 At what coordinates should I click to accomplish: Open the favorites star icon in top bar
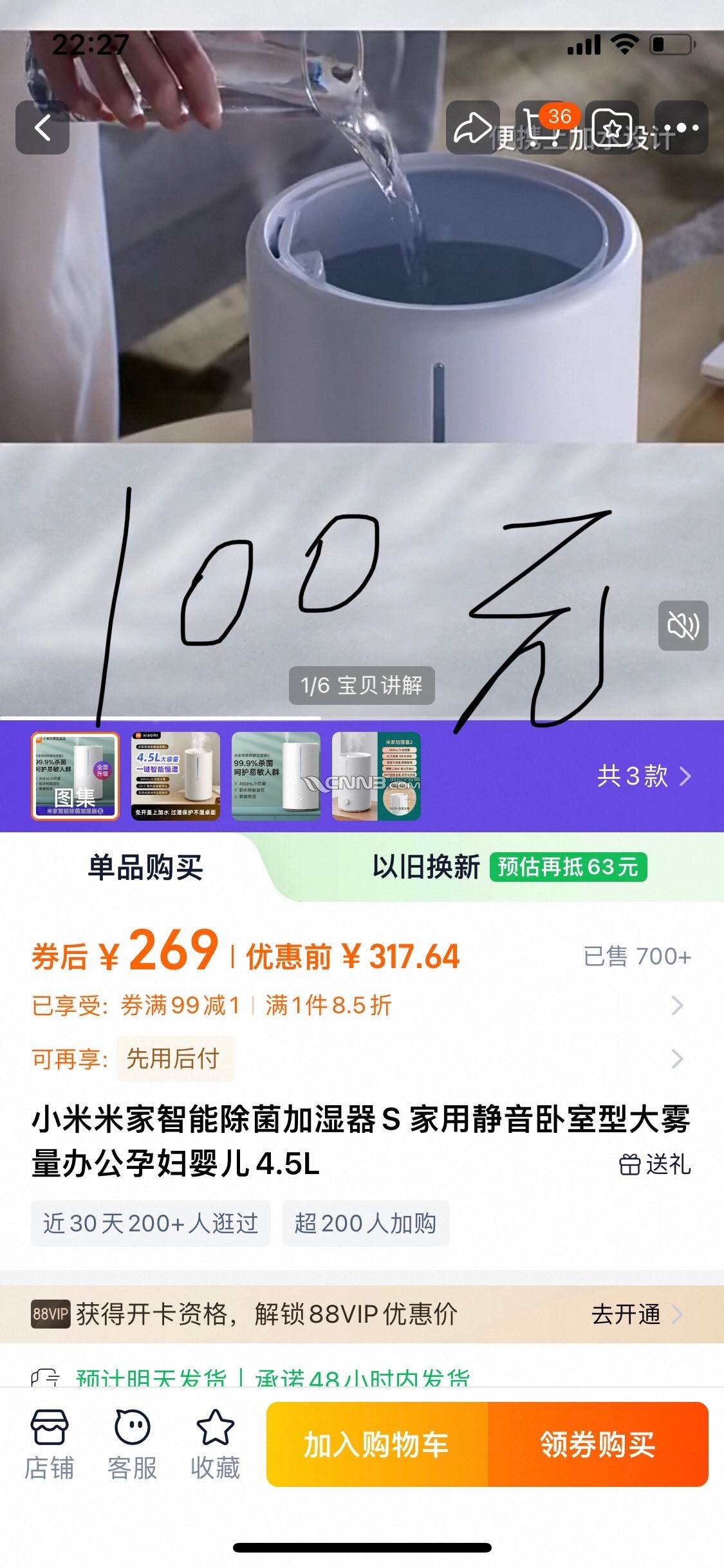612,127
